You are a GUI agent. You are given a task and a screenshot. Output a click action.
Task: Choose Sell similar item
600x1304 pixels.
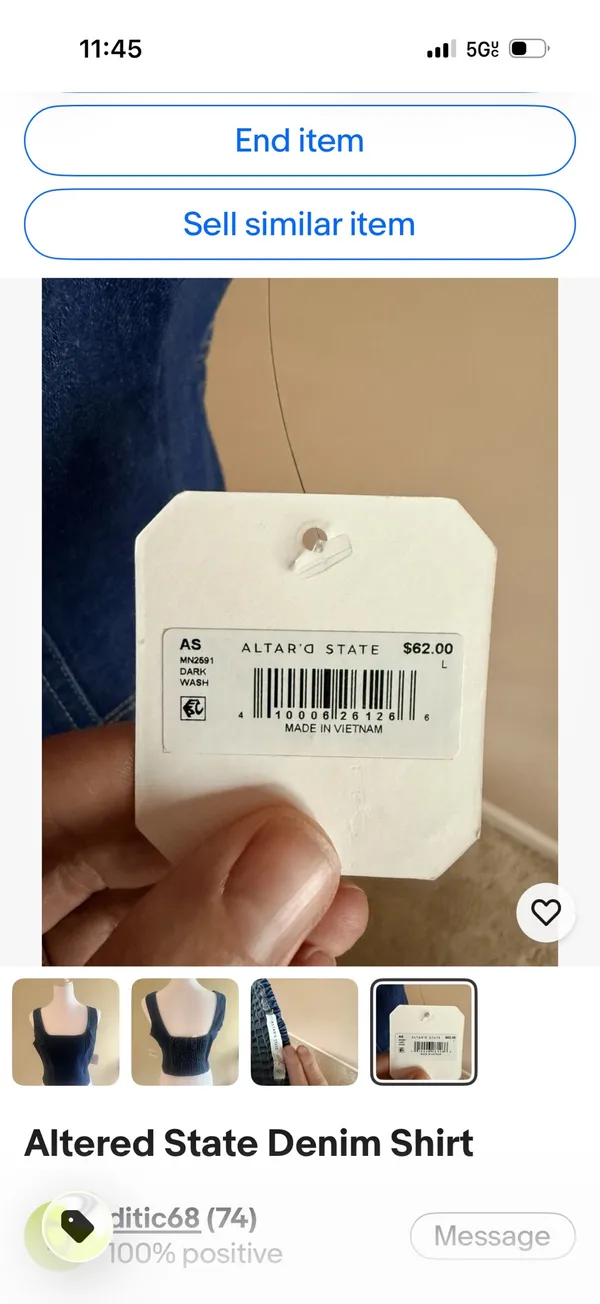[300, 224]
